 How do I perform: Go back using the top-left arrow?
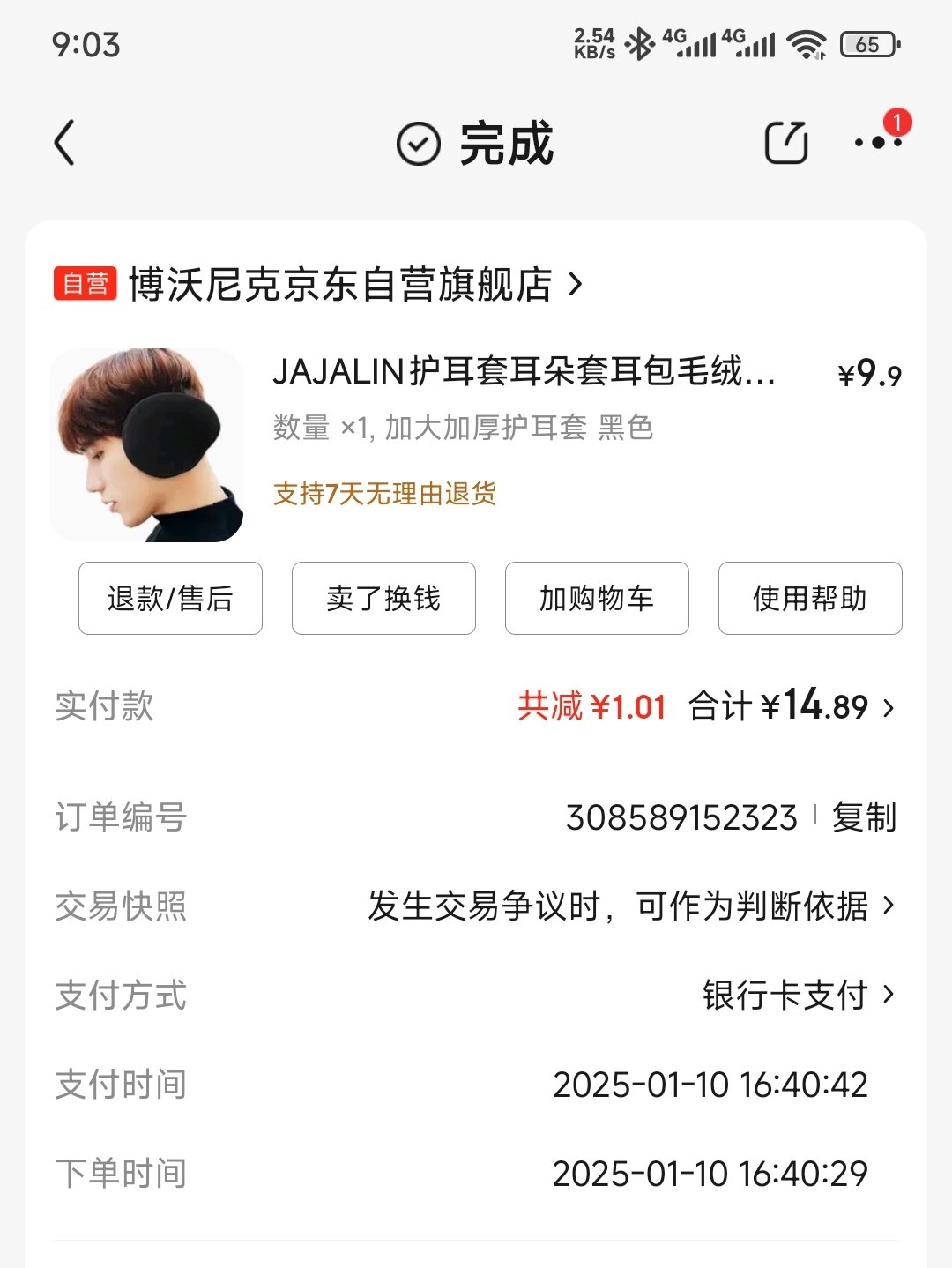[x=64, y=143]
